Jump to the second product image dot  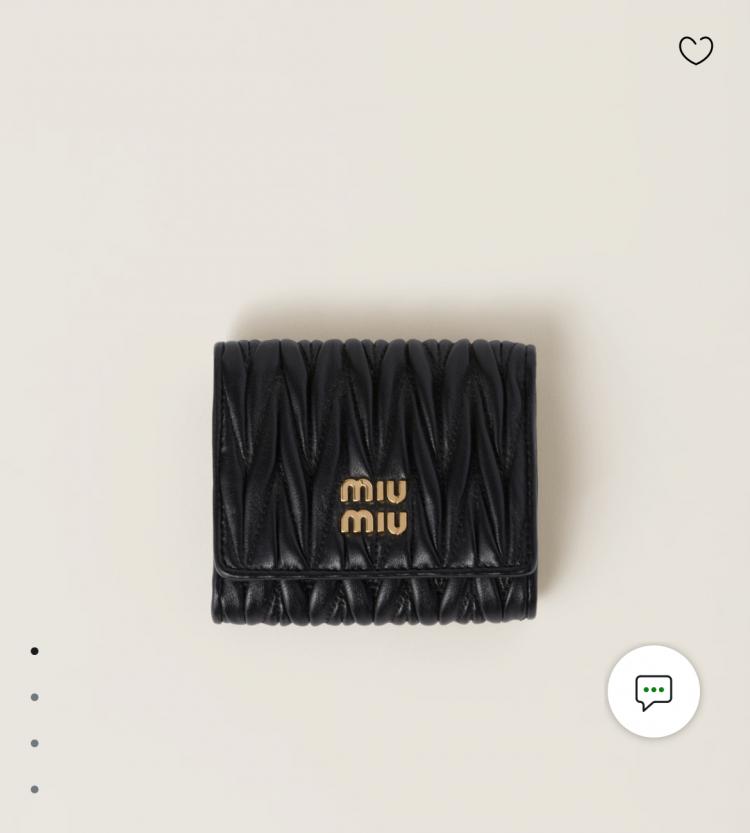(x=35, y=697)
